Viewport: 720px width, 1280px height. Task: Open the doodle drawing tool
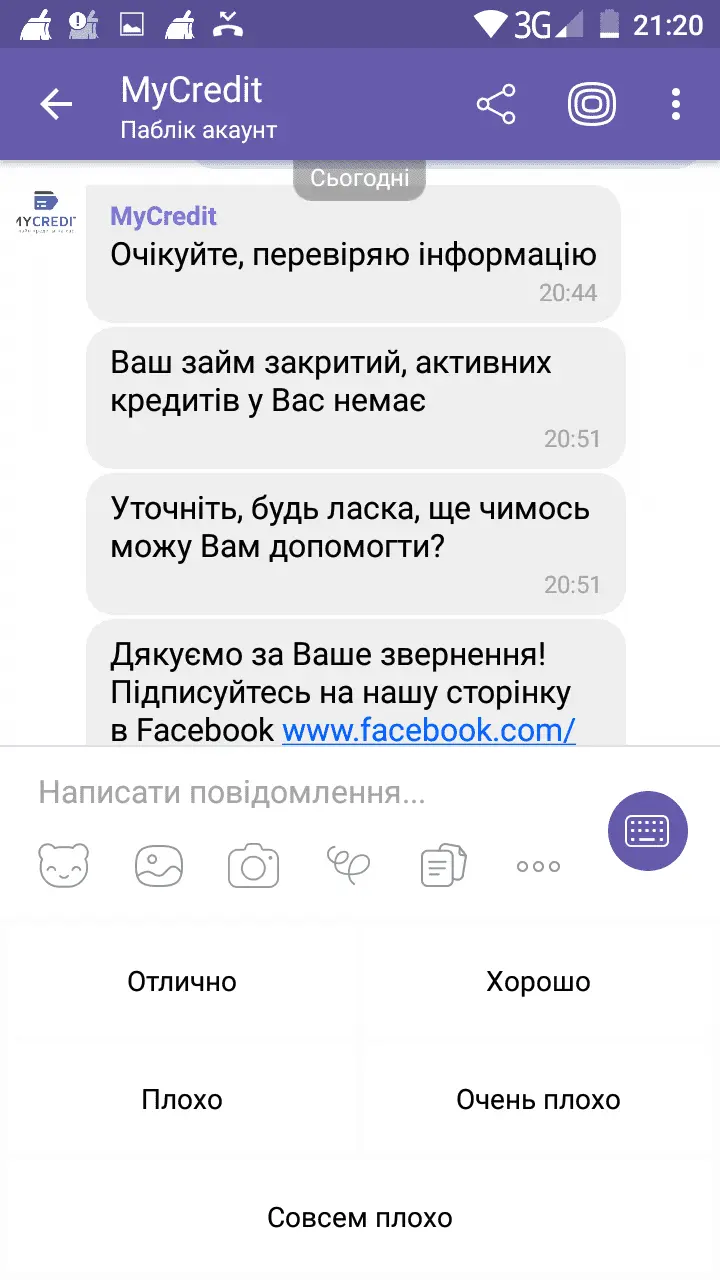coord(348,864)
